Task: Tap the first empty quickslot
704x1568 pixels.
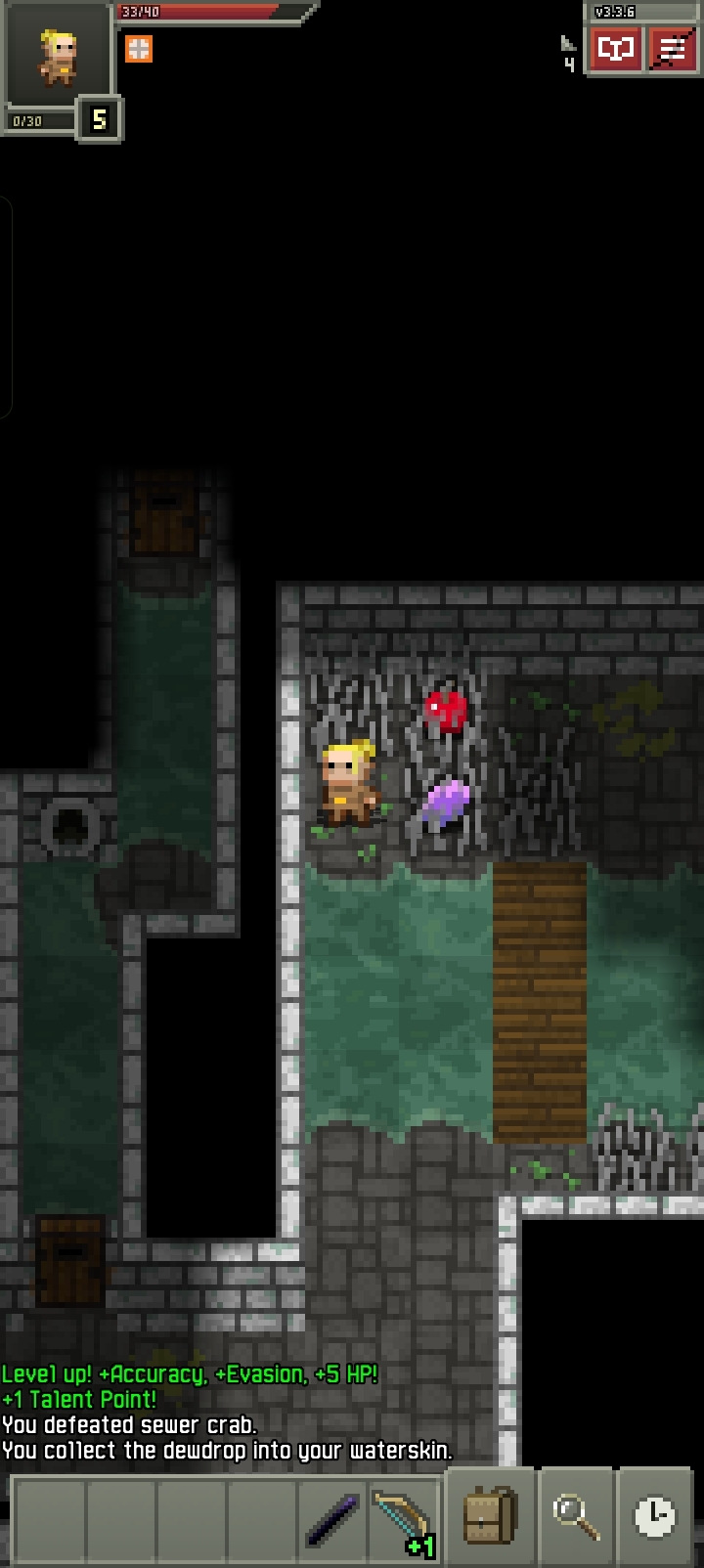Action: (49, 1519)
